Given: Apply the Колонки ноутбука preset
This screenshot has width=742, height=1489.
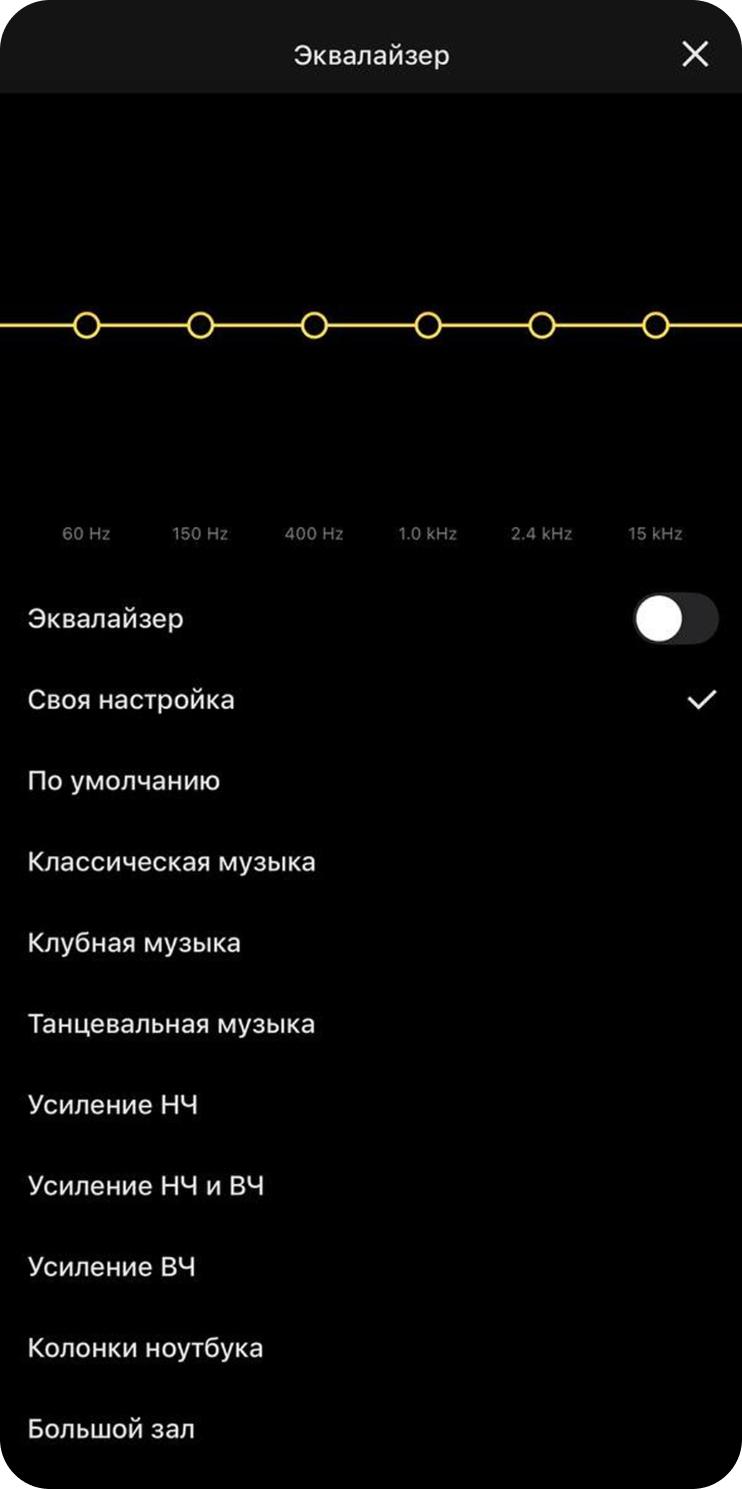Looking at the screenshot, I should point(371,1348).
